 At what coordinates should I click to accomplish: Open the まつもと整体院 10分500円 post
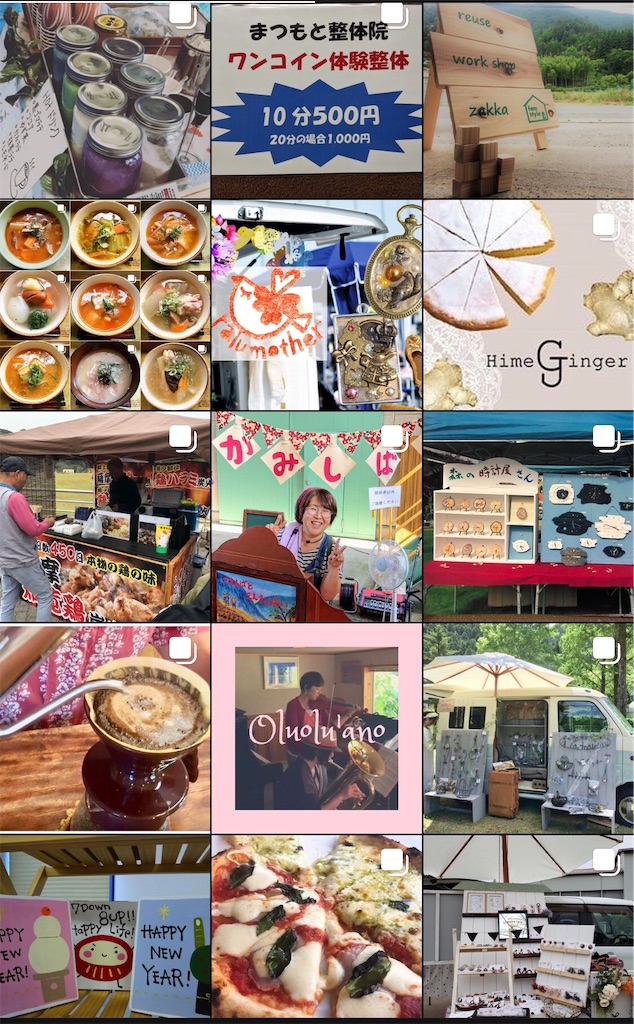[316, 98]
